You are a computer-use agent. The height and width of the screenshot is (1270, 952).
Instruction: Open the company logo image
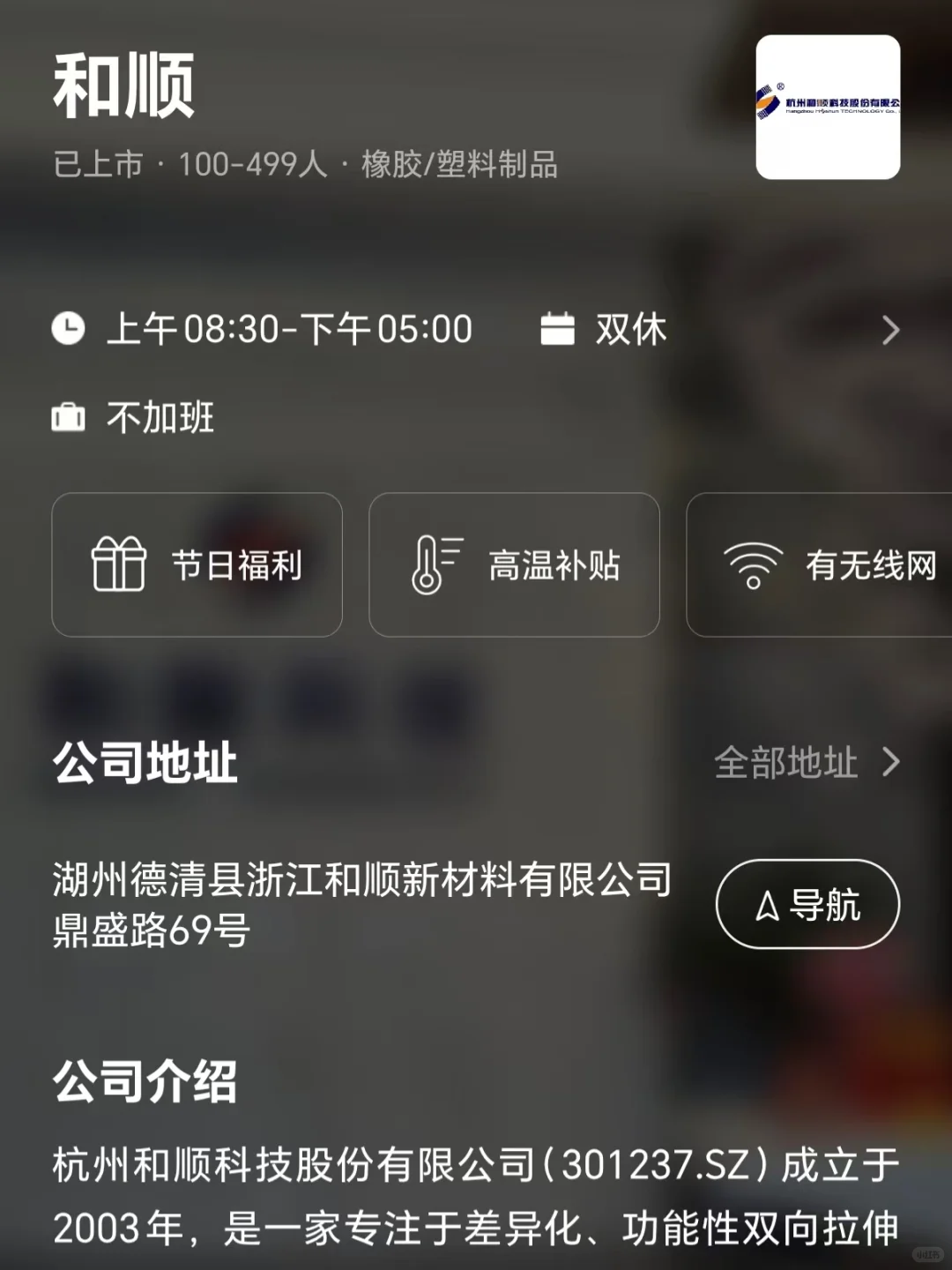point(828,107)
